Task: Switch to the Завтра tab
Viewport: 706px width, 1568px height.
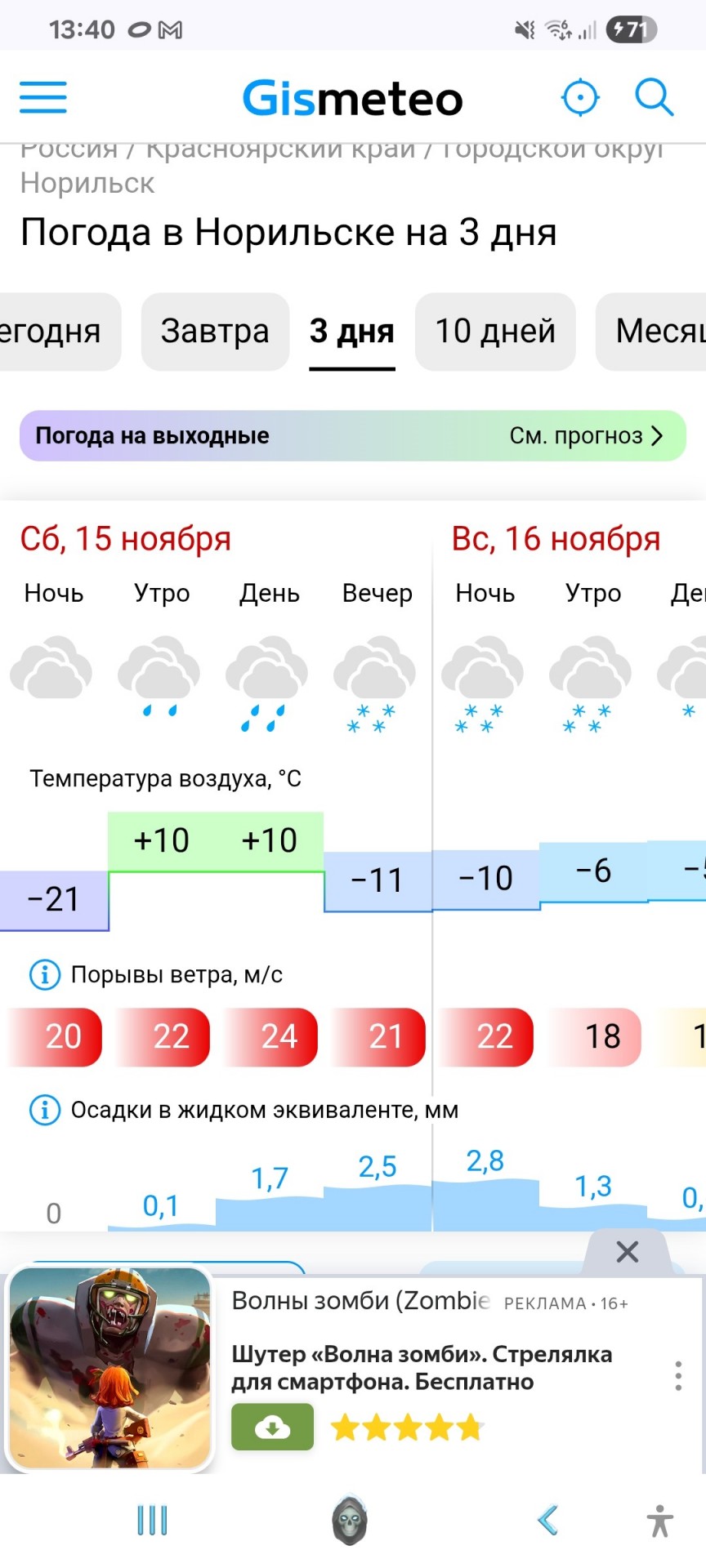Action: coord(215,332)
